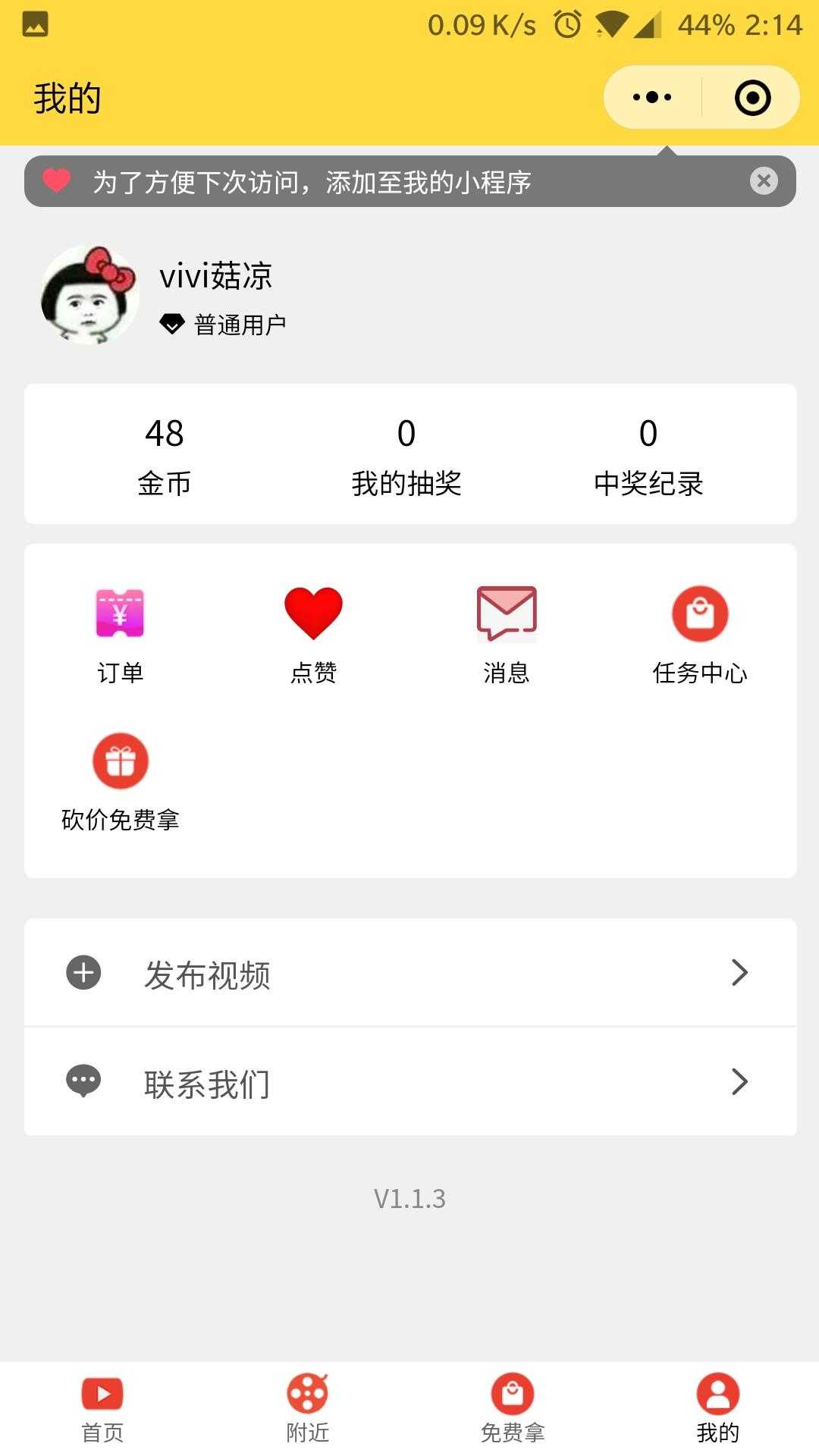Go to the 免费拿 tab

[513, 1407]
